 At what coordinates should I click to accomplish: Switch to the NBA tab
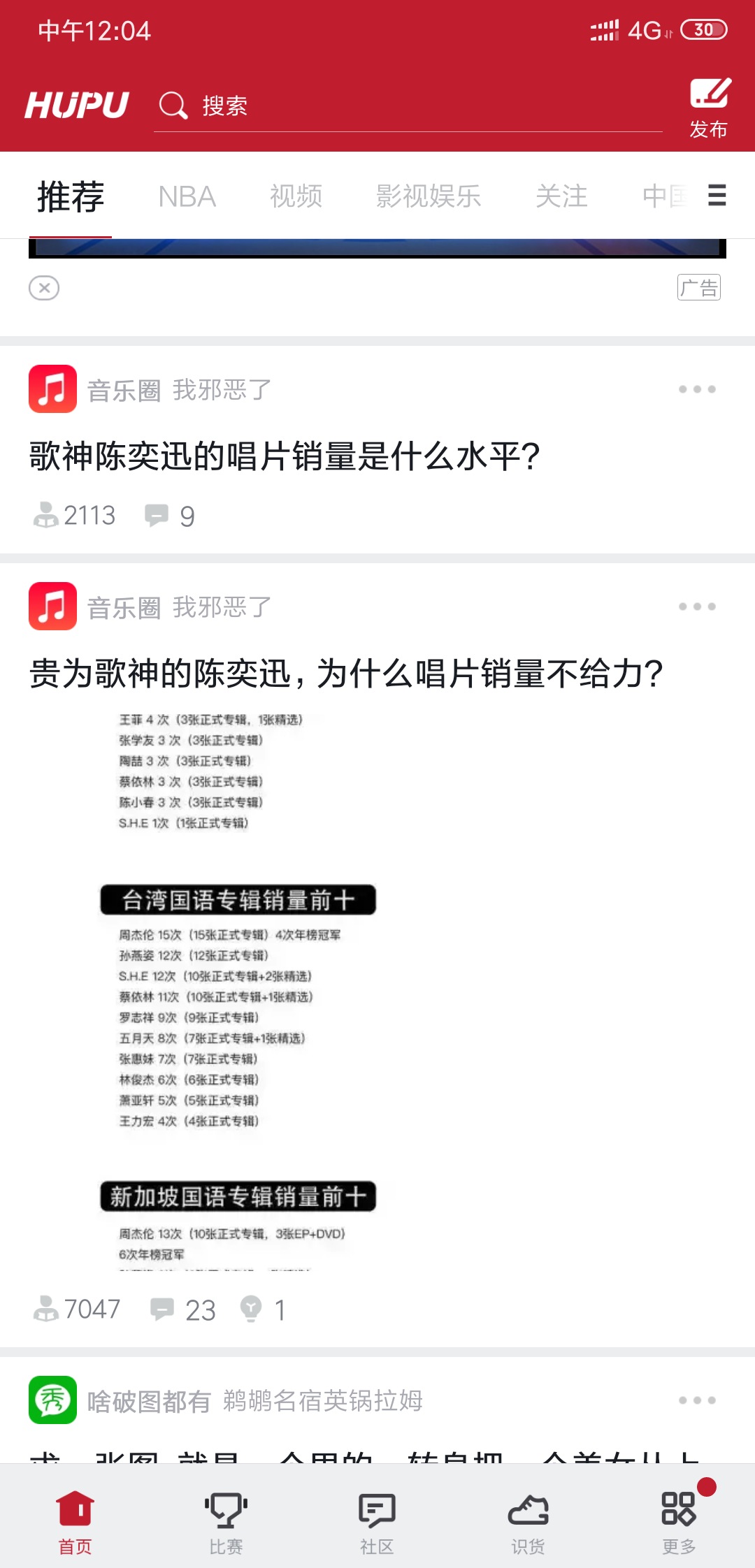coord(187,196)
